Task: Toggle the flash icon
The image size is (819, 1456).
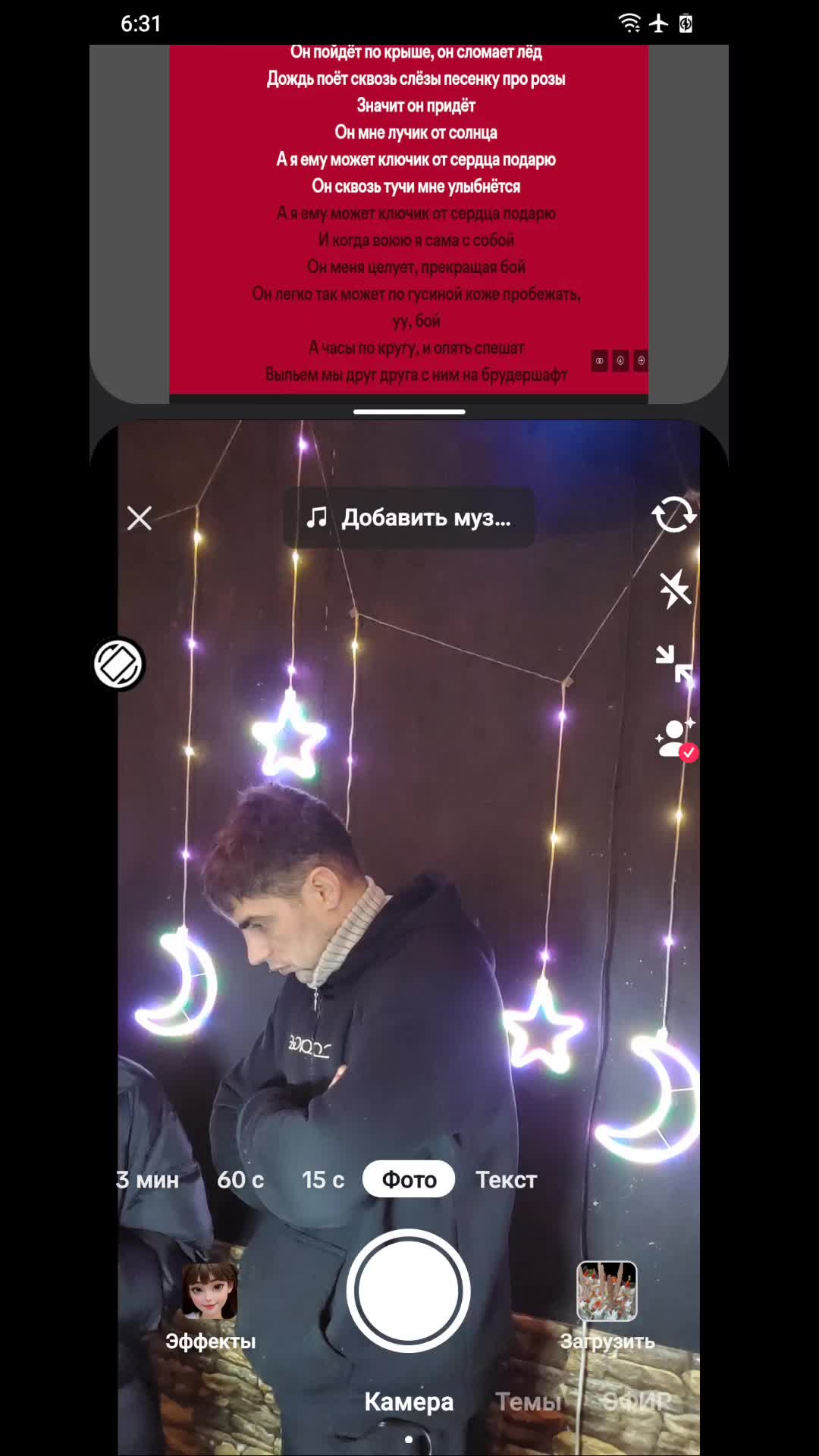Action: (673, 589)
